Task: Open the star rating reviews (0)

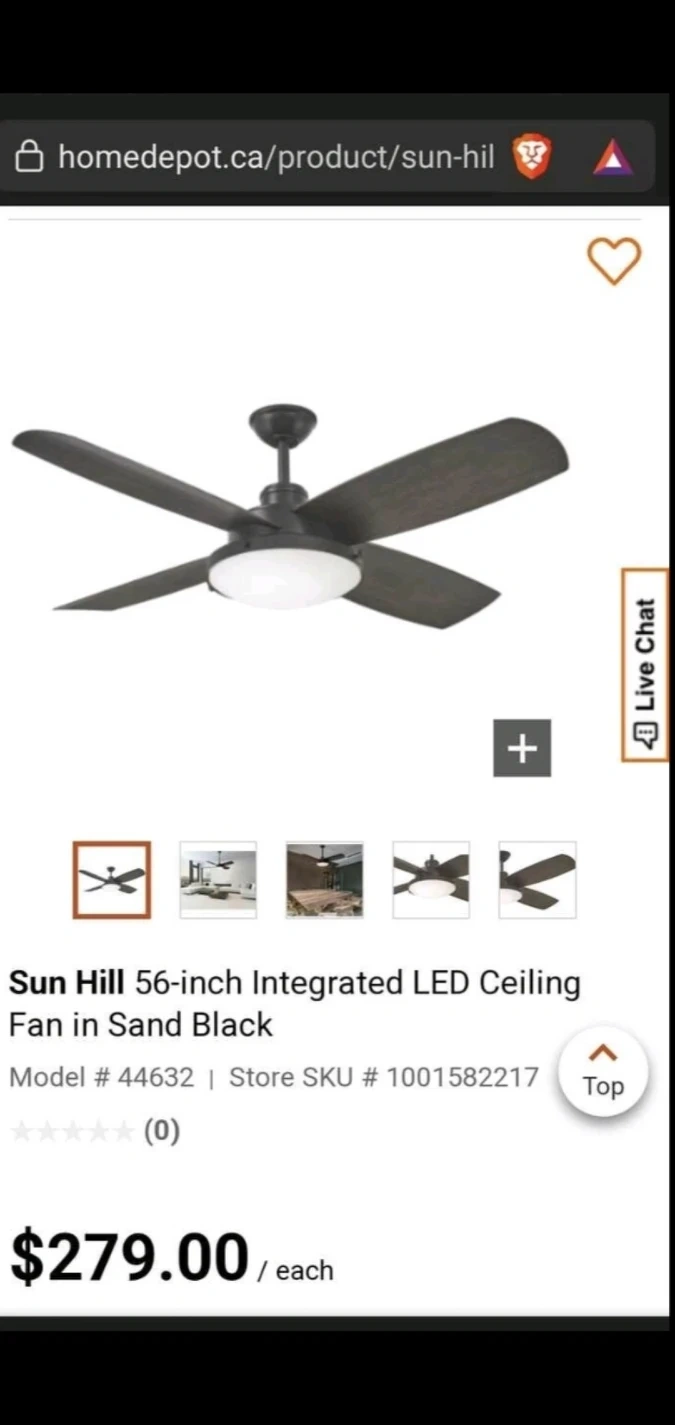Action: click(95, 1131)
